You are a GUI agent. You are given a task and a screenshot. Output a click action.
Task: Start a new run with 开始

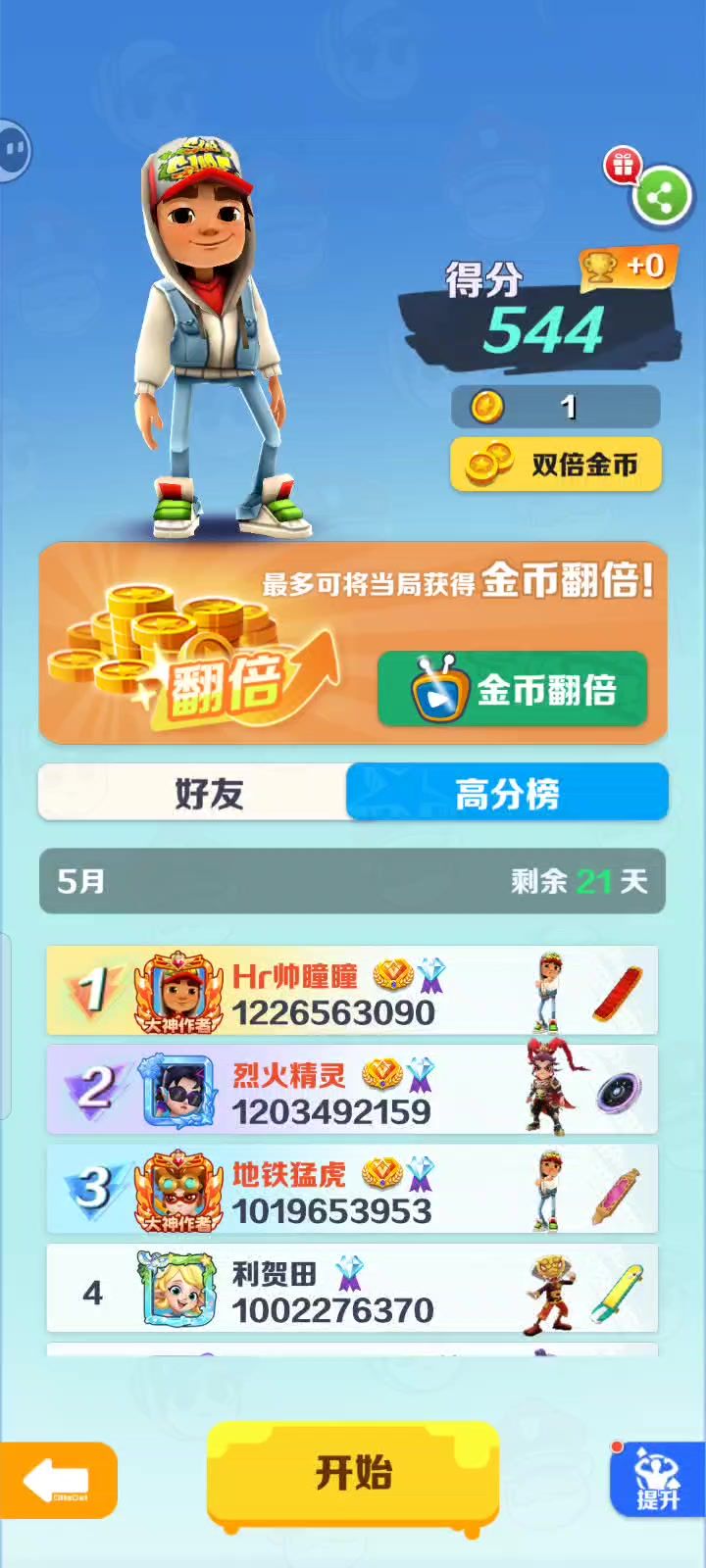pyautogui.click(x=353, y=1474)
